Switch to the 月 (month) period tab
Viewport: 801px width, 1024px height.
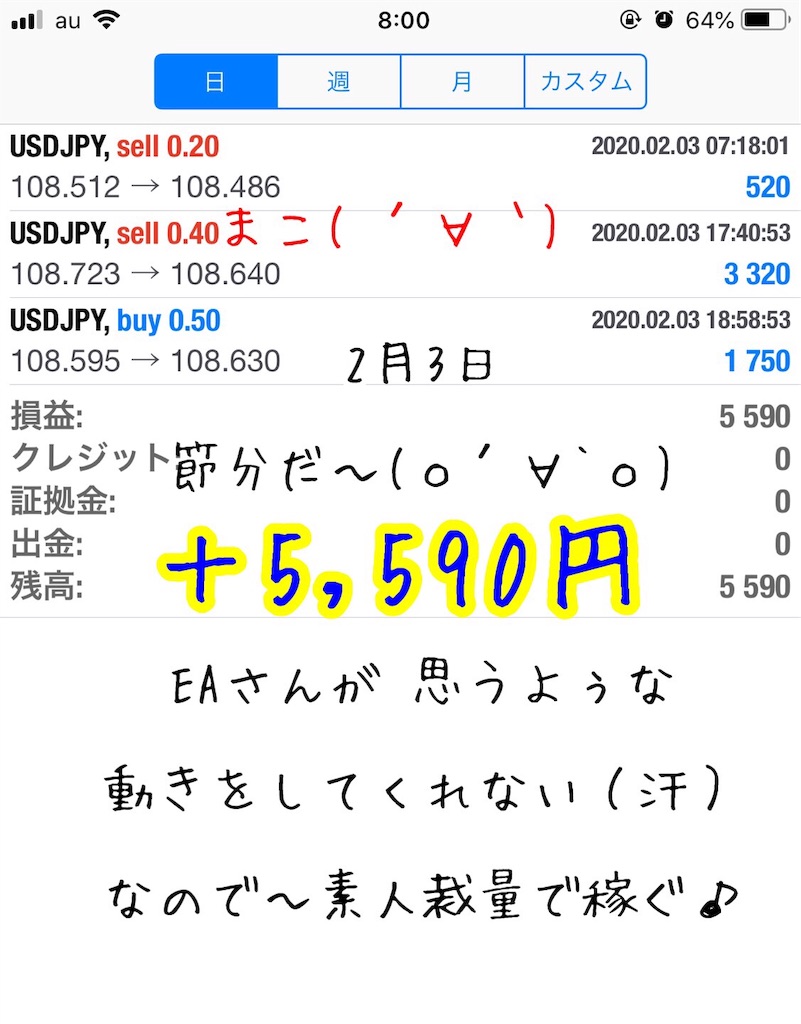click(461, 82)
